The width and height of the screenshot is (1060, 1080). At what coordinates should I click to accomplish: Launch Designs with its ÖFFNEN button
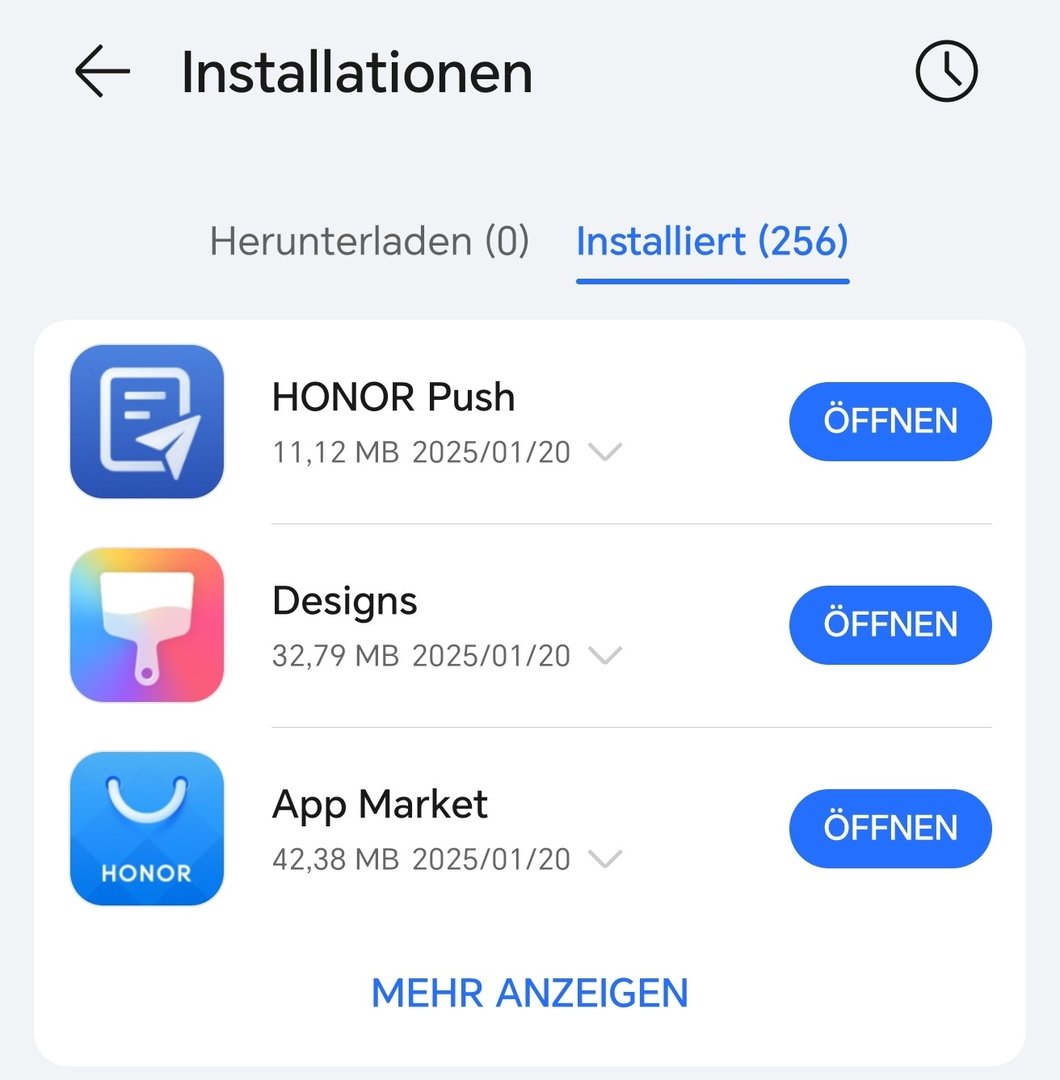[890, 625]
